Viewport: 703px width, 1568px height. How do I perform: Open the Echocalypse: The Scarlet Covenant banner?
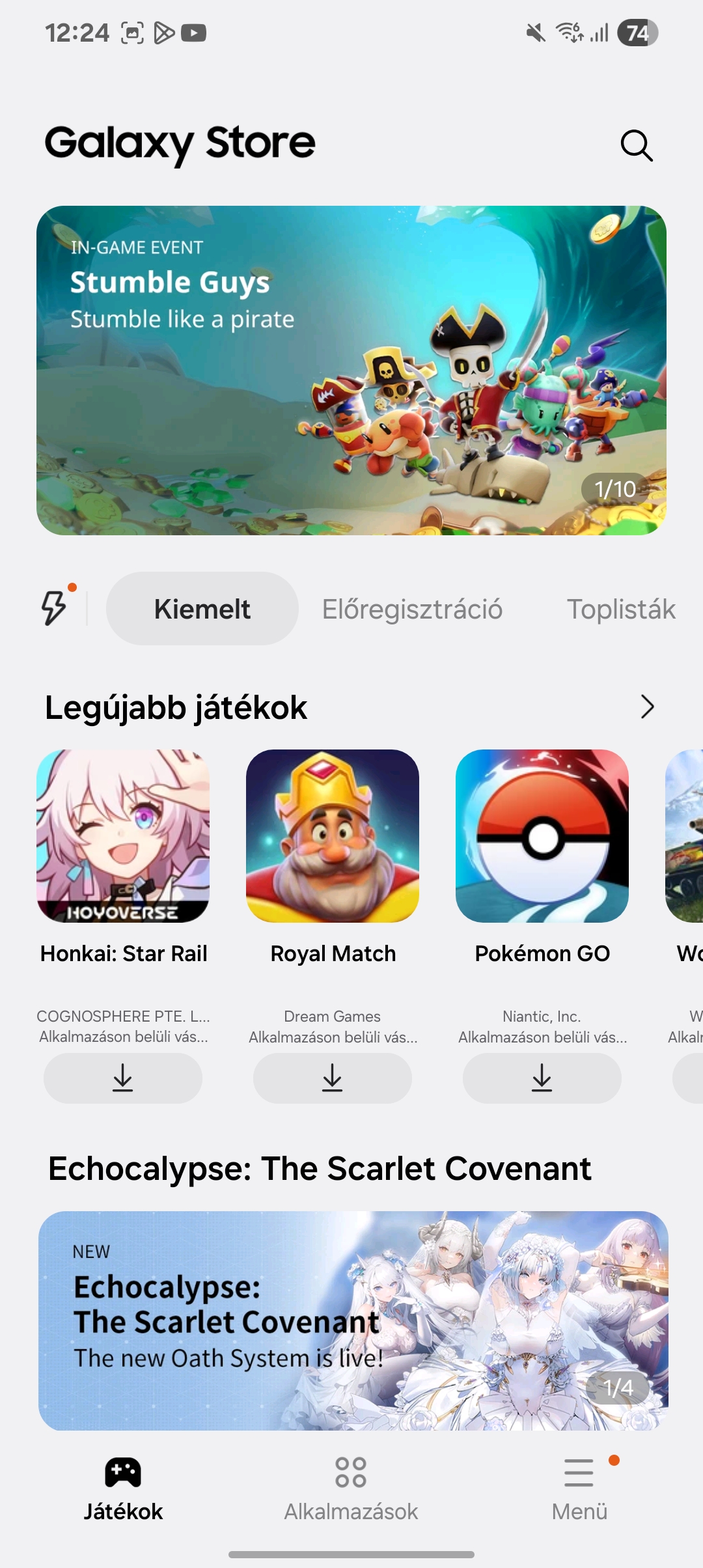[353, 1321]
